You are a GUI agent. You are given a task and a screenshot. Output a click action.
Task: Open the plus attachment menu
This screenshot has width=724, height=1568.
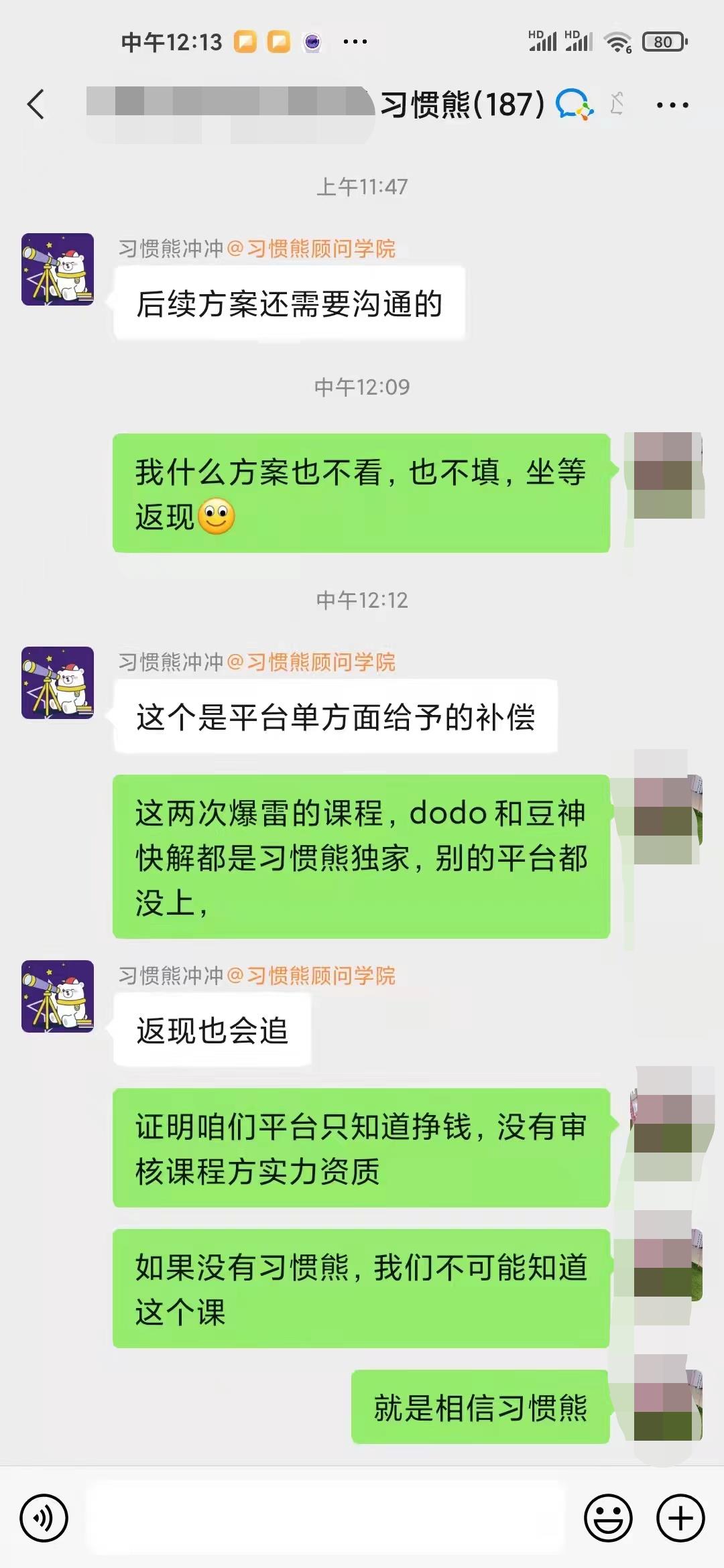[x=680, y=1518]
